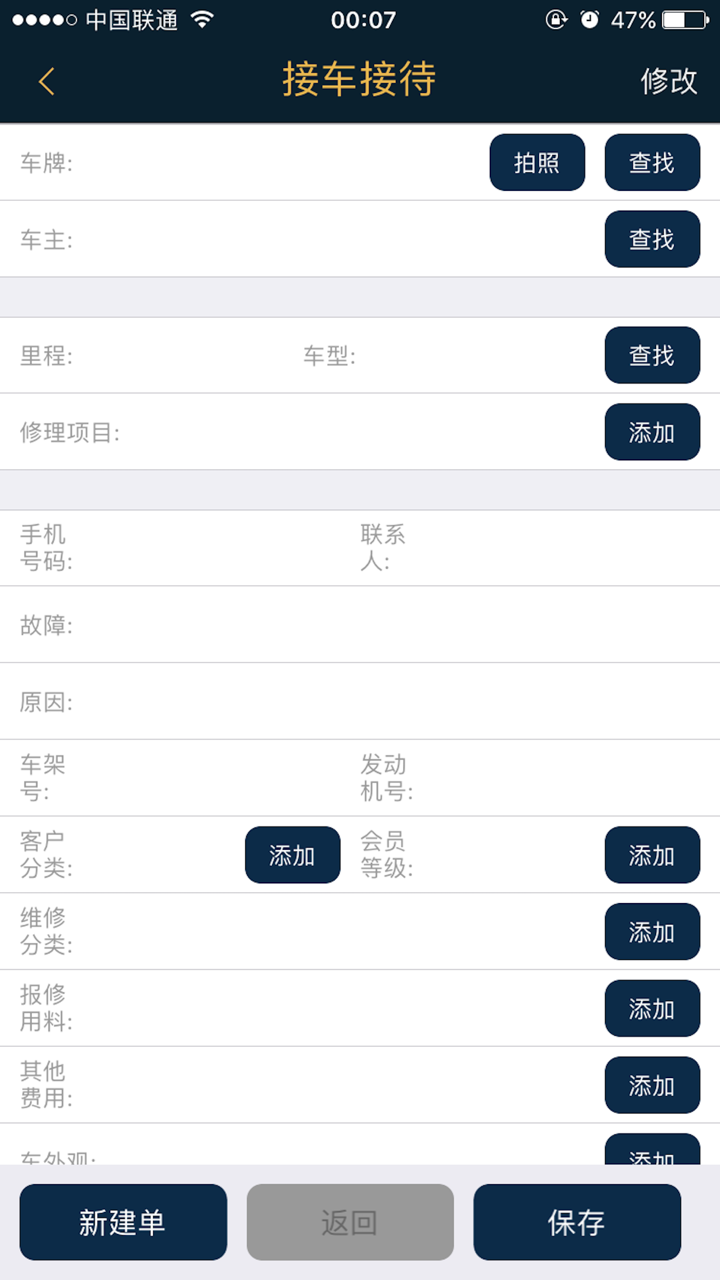Tap 添加 next to 维修分类
Image resolution: width=720 pixels, height=1280 pixels.
[x=652, y=931]
